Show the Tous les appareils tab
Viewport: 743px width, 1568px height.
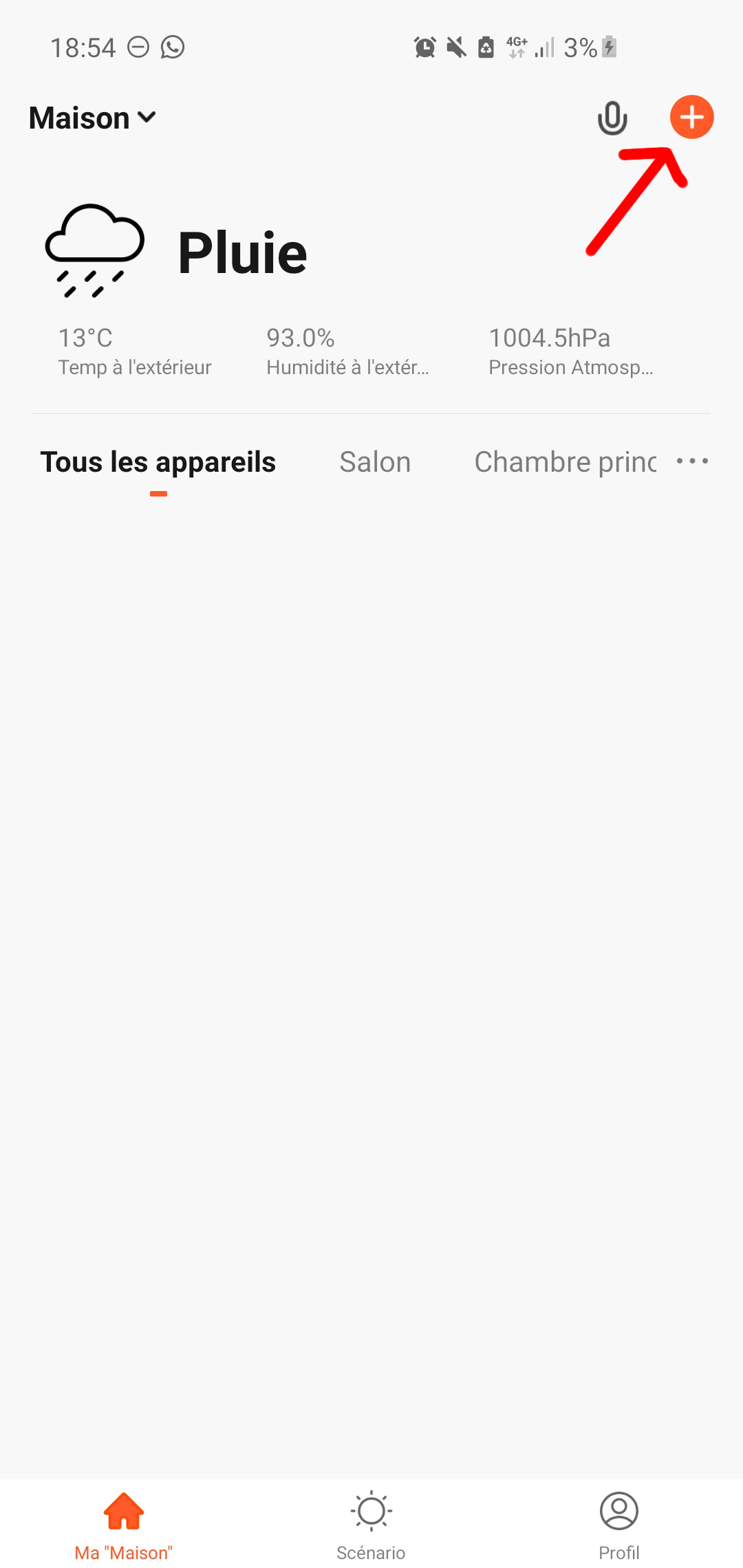coord(158,462)
